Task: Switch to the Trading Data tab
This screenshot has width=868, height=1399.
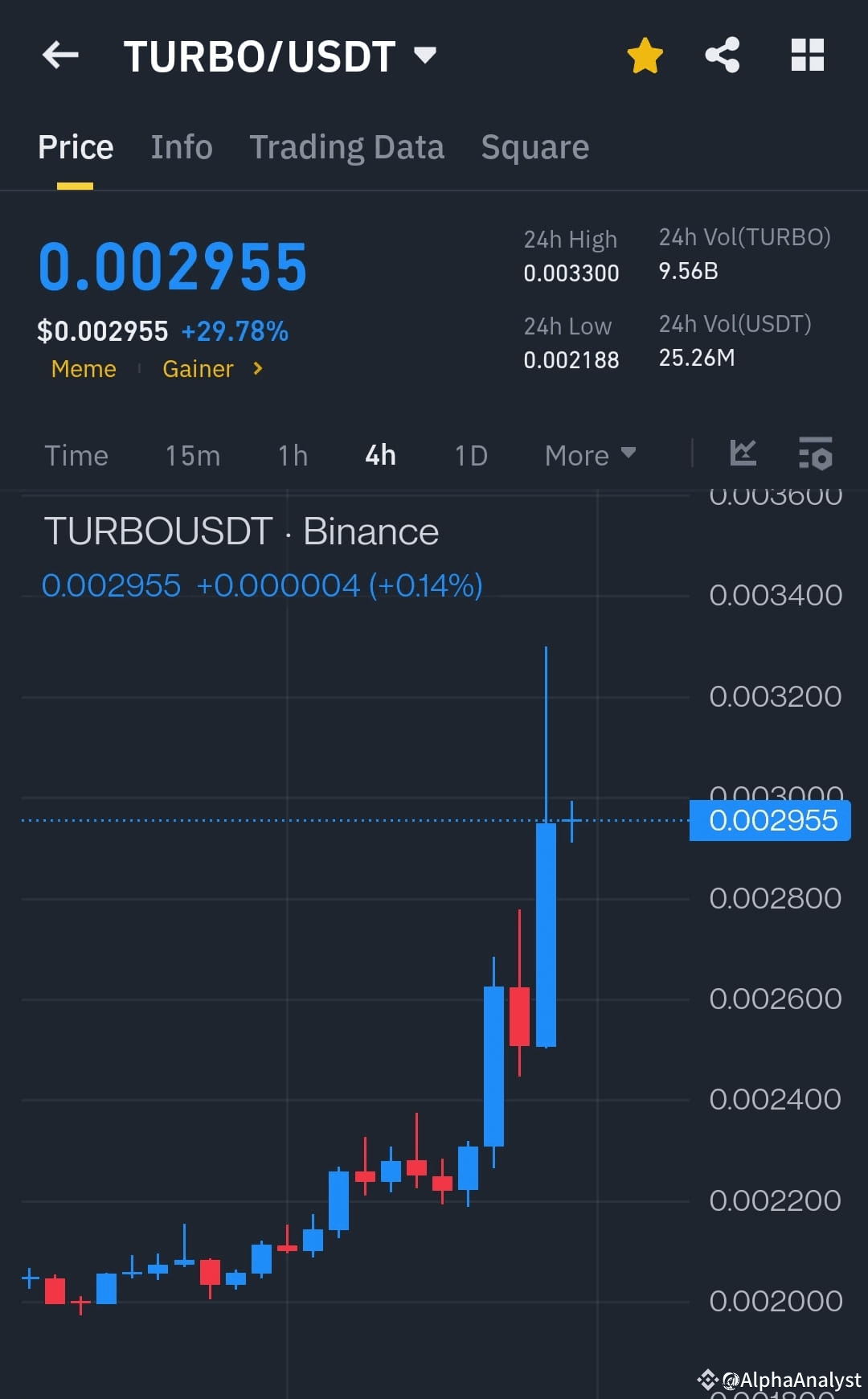Action: 346,146
